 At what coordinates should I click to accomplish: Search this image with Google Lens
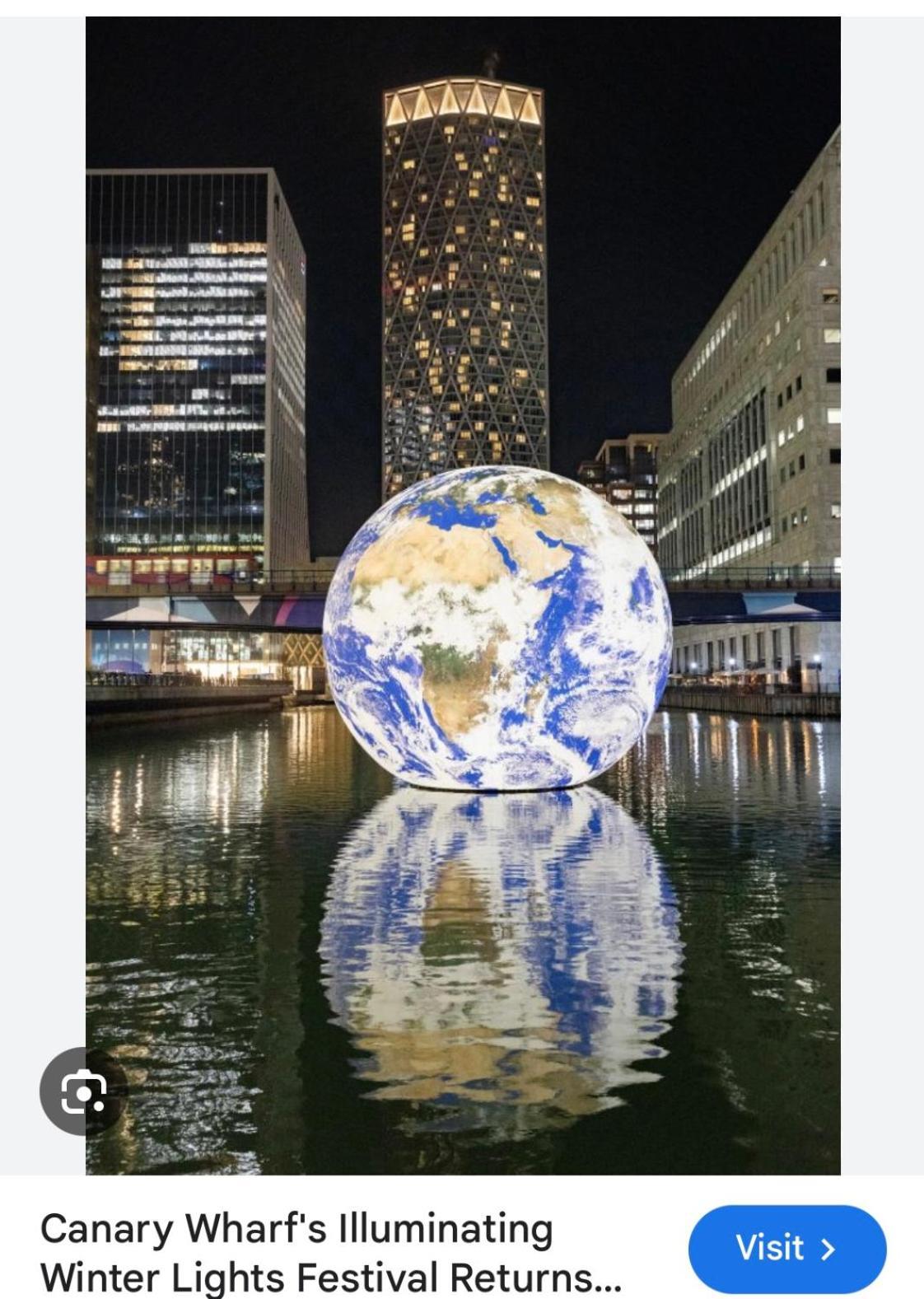tap(83, 1091)
